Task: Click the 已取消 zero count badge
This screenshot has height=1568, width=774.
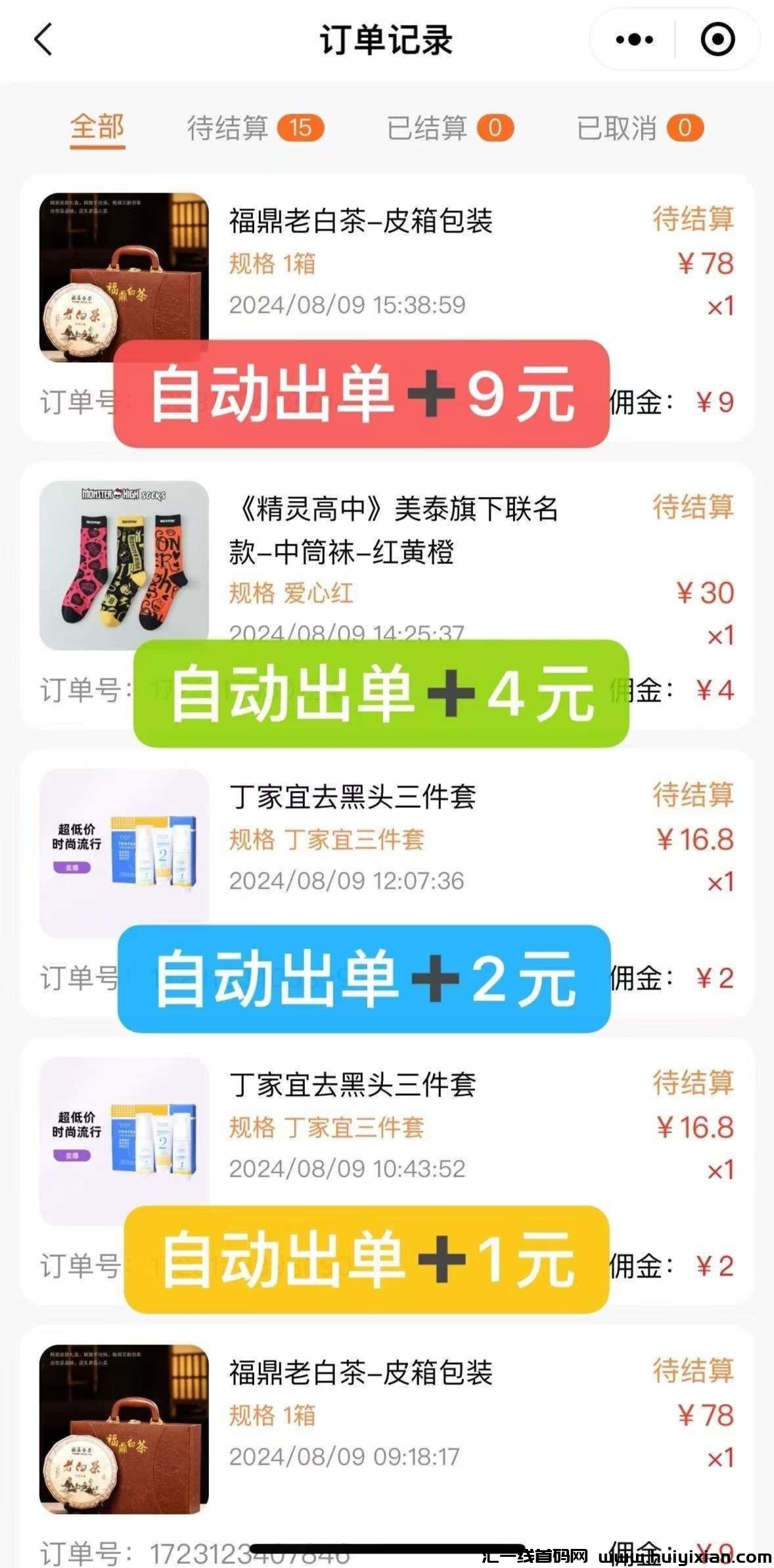Action: pos(685,130)
